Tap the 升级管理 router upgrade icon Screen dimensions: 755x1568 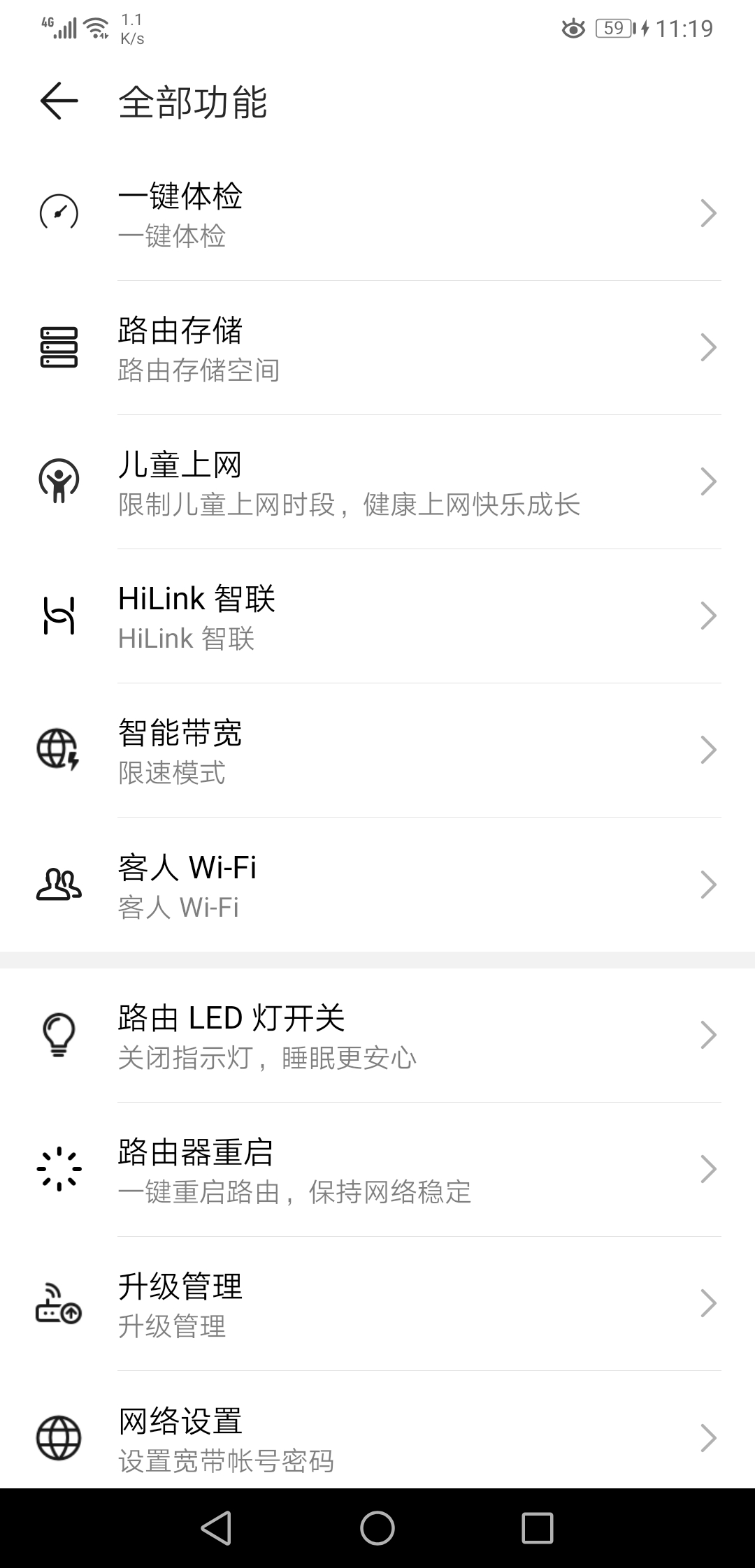coord(59,1303)
